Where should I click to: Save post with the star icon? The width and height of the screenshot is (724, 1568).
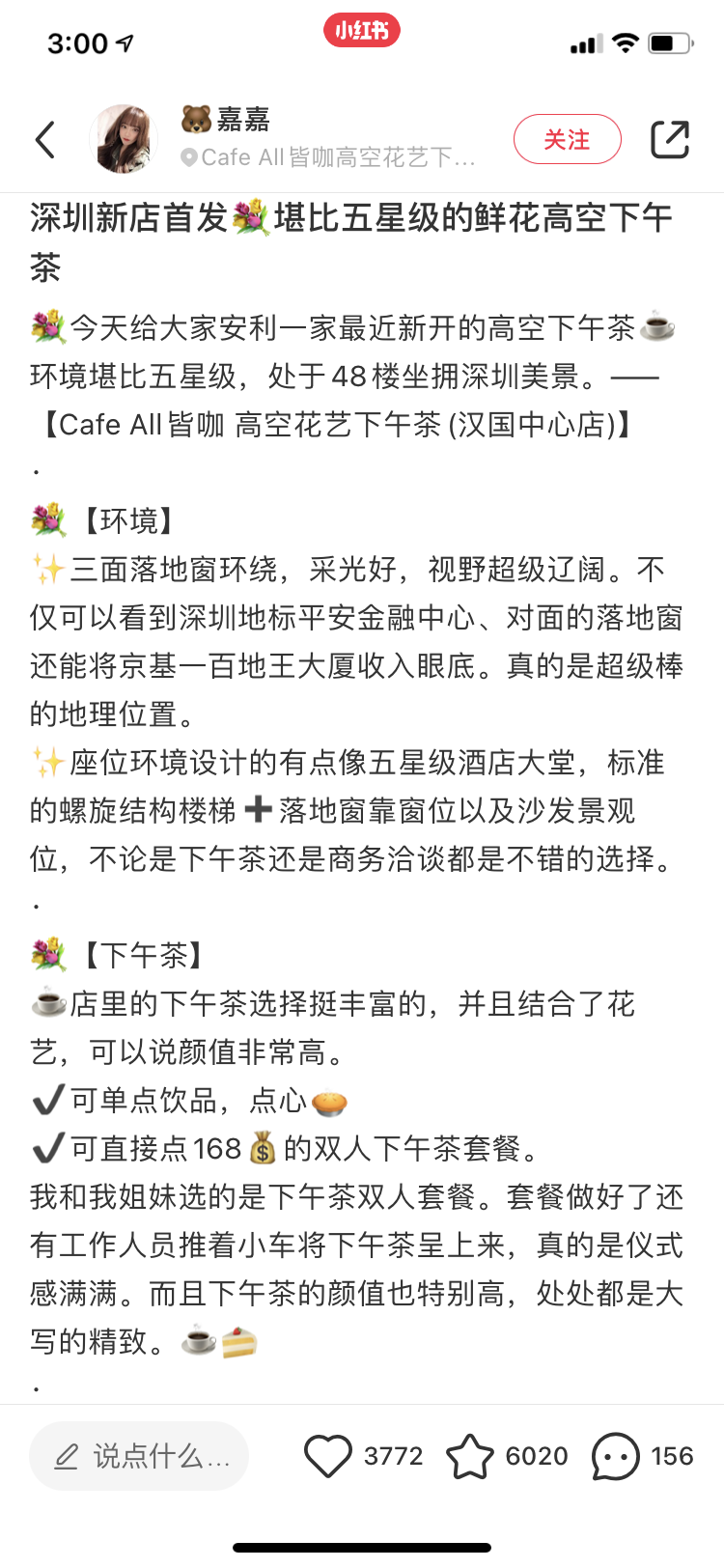point(470,1456)
